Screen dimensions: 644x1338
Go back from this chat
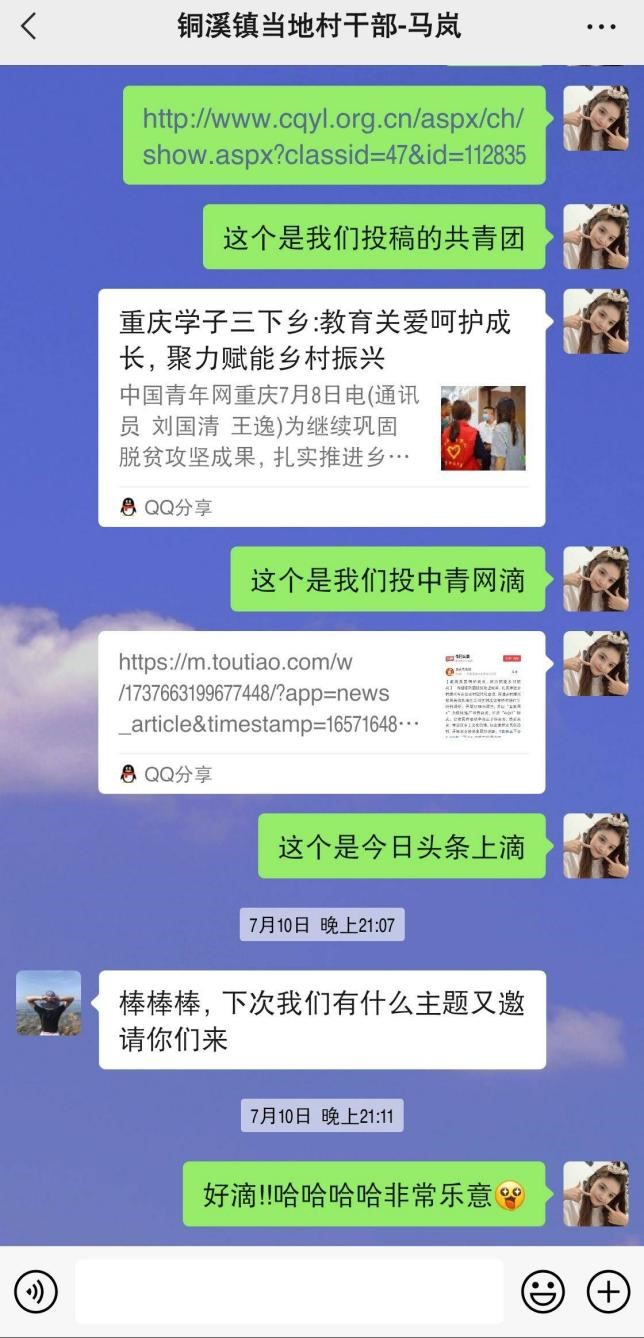(28, 26)
